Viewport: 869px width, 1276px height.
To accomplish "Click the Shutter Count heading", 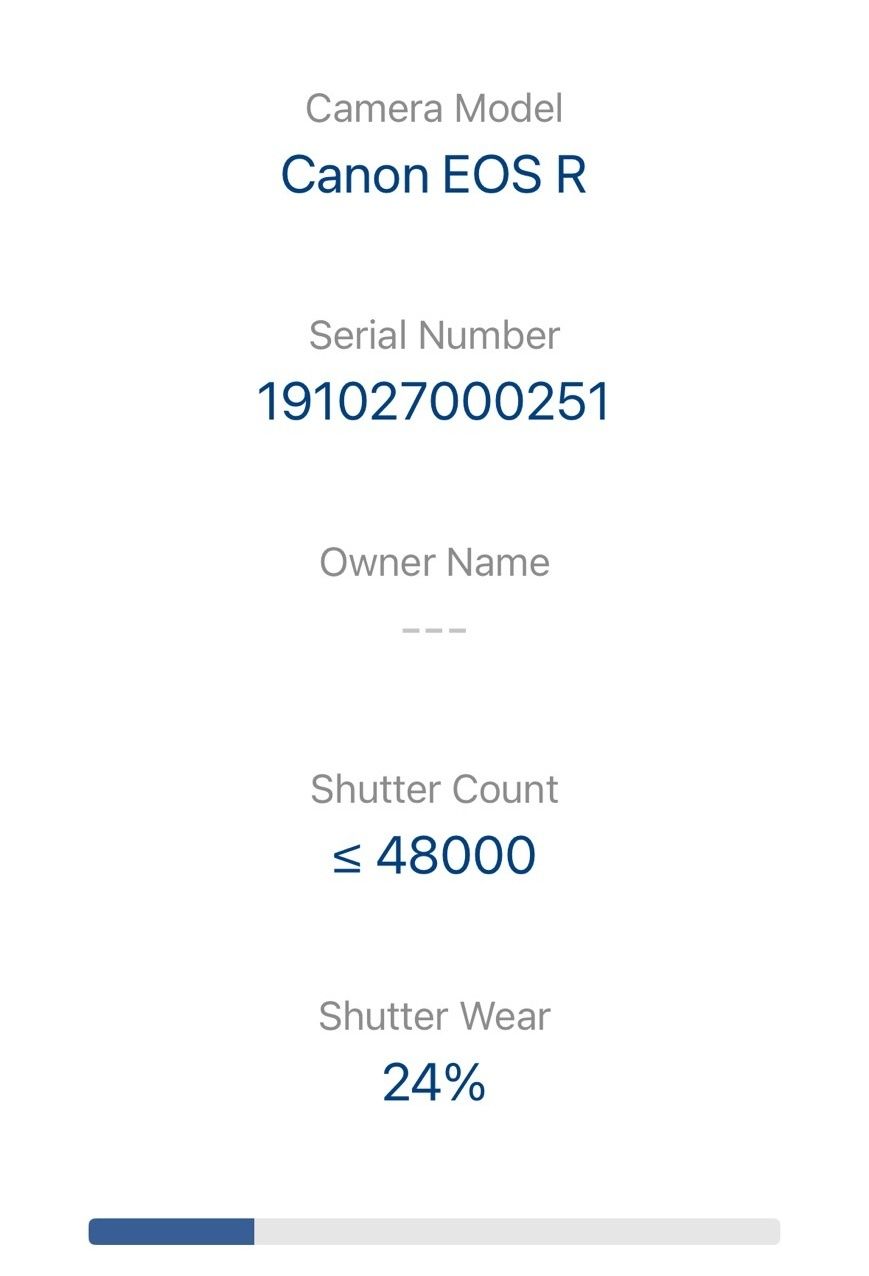I will [x=434, y=789].
